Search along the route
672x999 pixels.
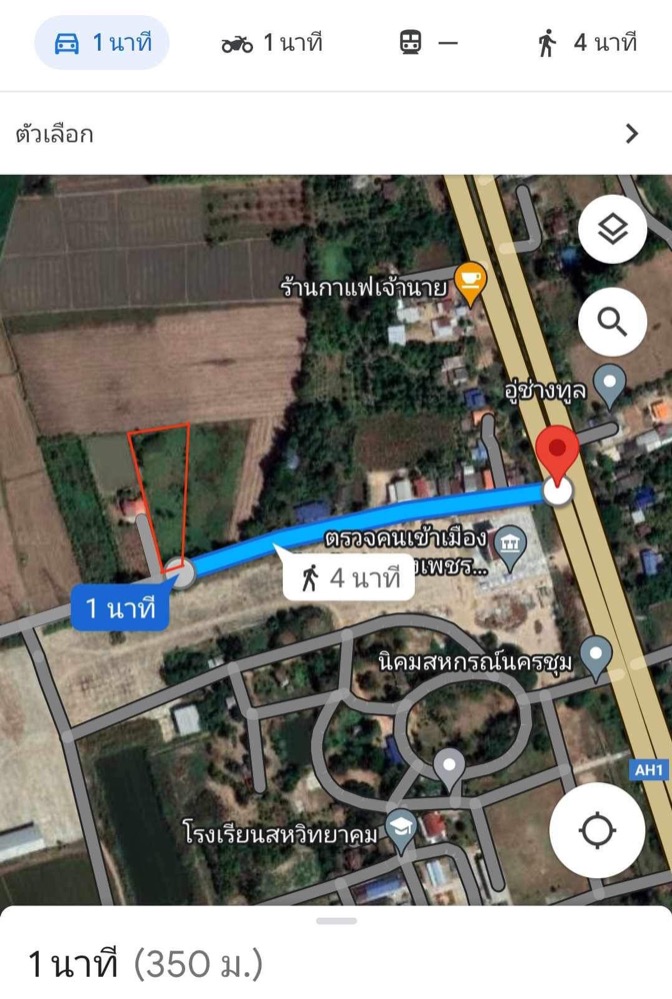click(612, 322)
